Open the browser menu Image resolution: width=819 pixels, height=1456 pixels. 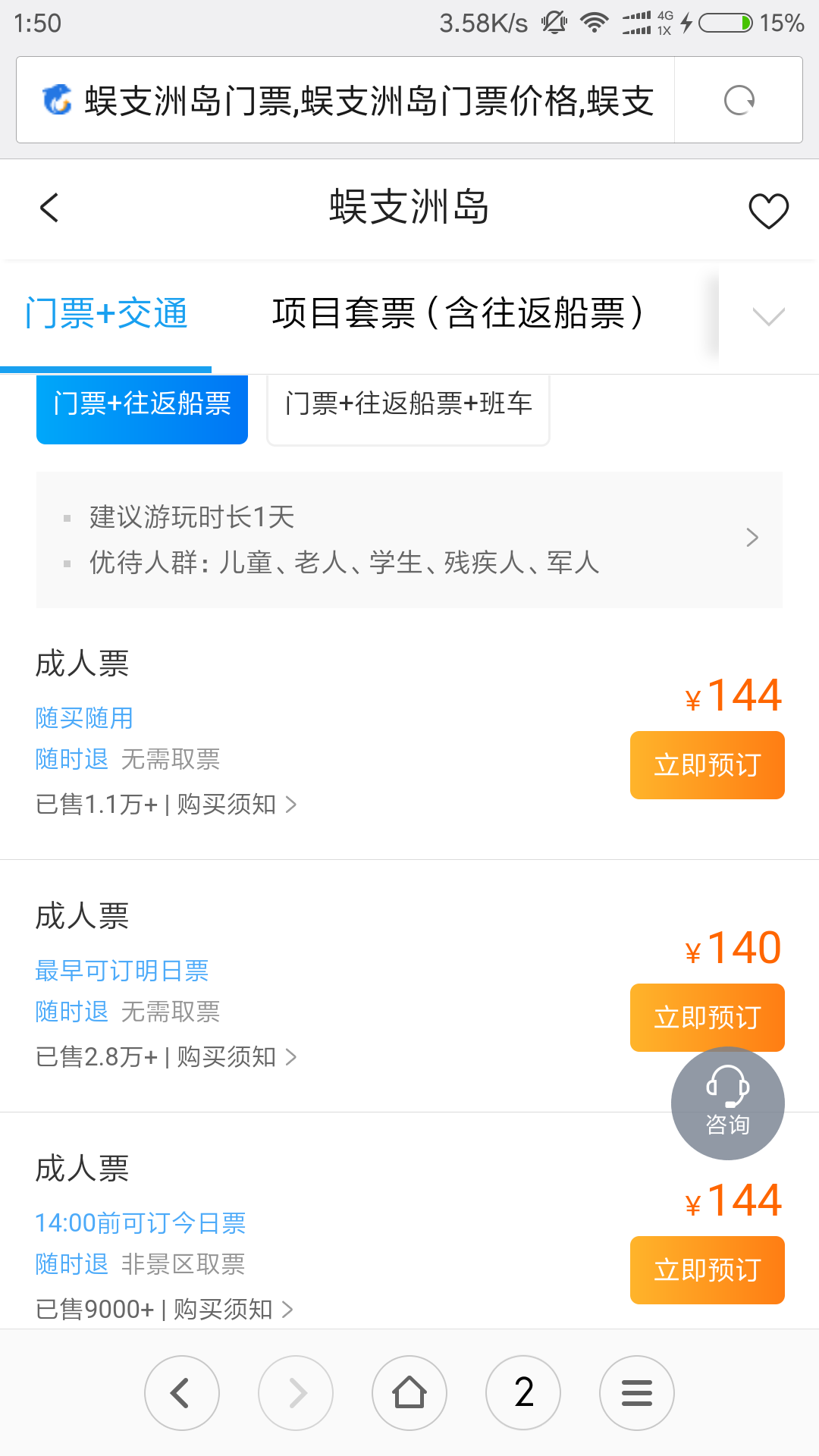pyautogui.click(x=637, y=1393)
